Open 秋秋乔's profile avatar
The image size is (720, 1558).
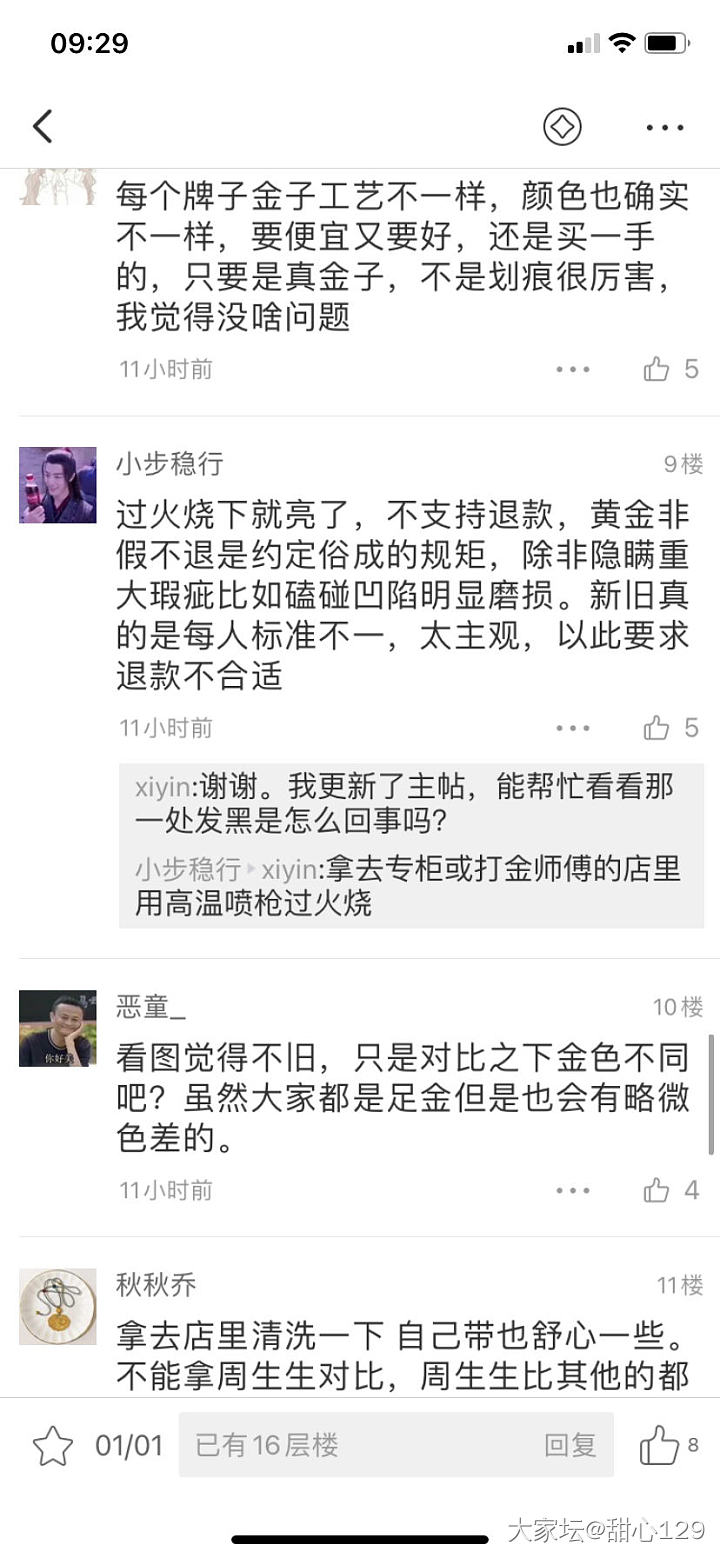(58, 1306)
